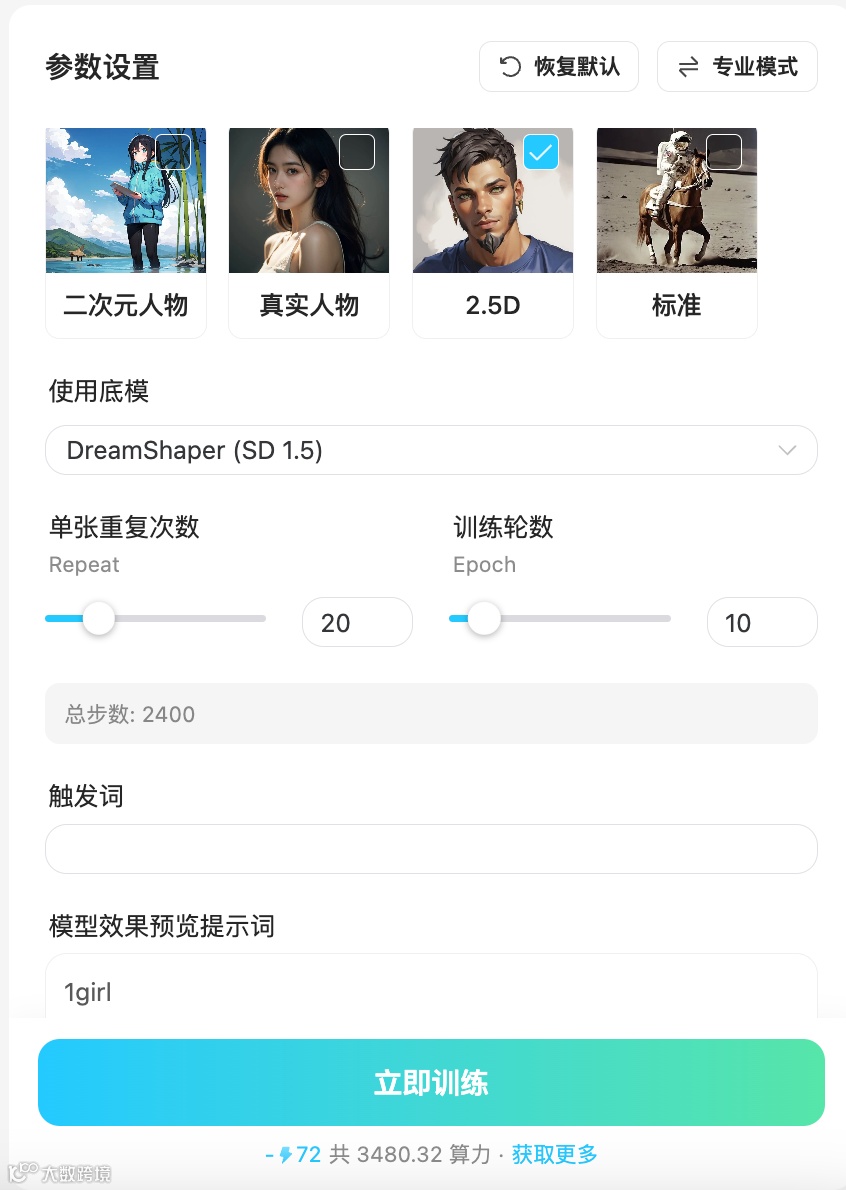846x1190 pixels.
Task: Tap the Epoch slider track
Action: tap(580, 619)
